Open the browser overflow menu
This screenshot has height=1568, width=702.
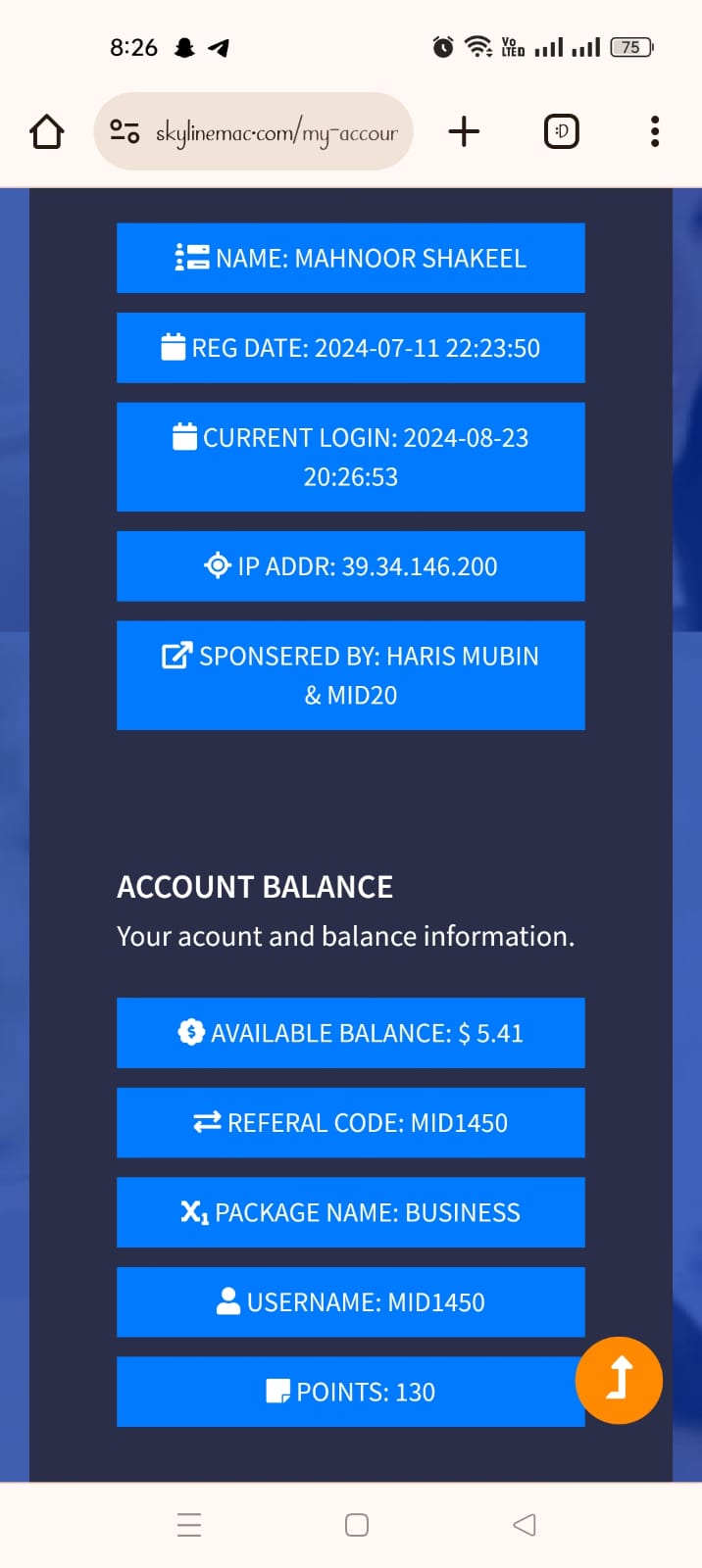coord(654,131)
